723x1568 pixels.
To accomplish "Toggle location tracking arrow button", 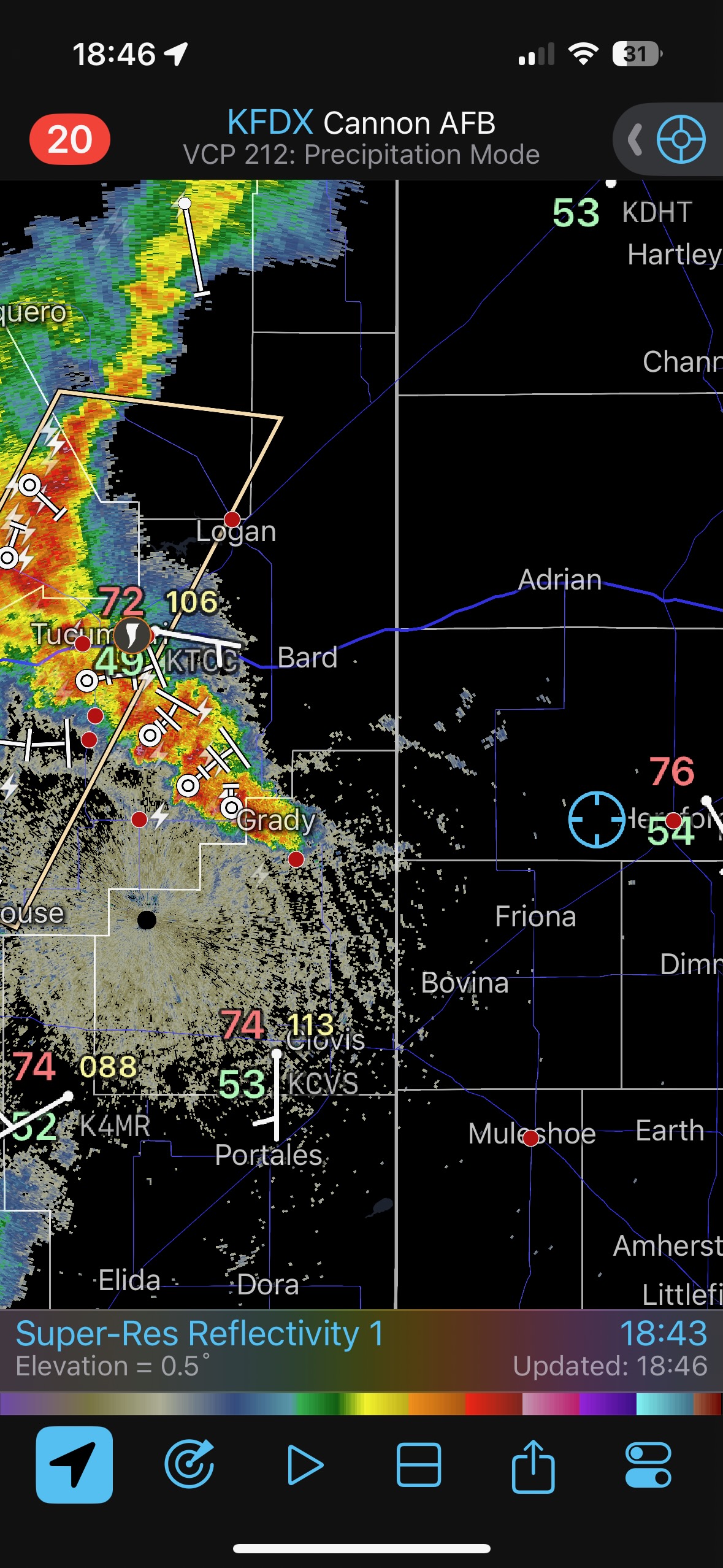I will point(74,1465).
